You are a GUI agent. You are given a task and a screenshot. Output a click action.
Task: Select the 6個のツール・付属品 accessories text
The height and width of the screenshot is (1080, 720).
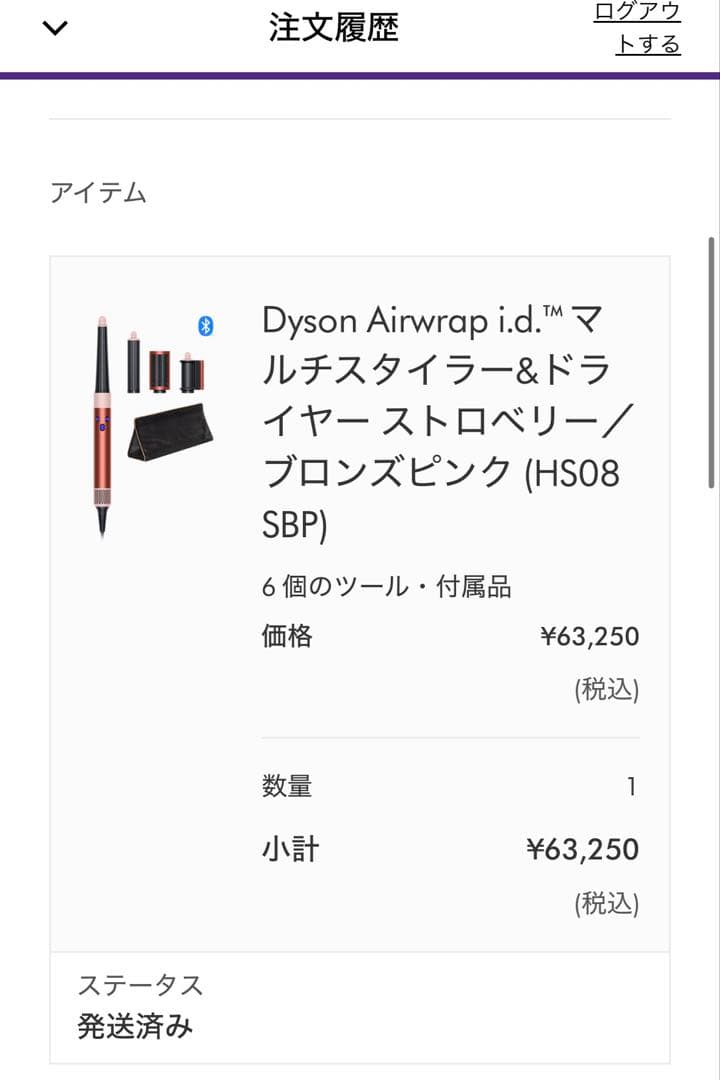pos(386,585)
